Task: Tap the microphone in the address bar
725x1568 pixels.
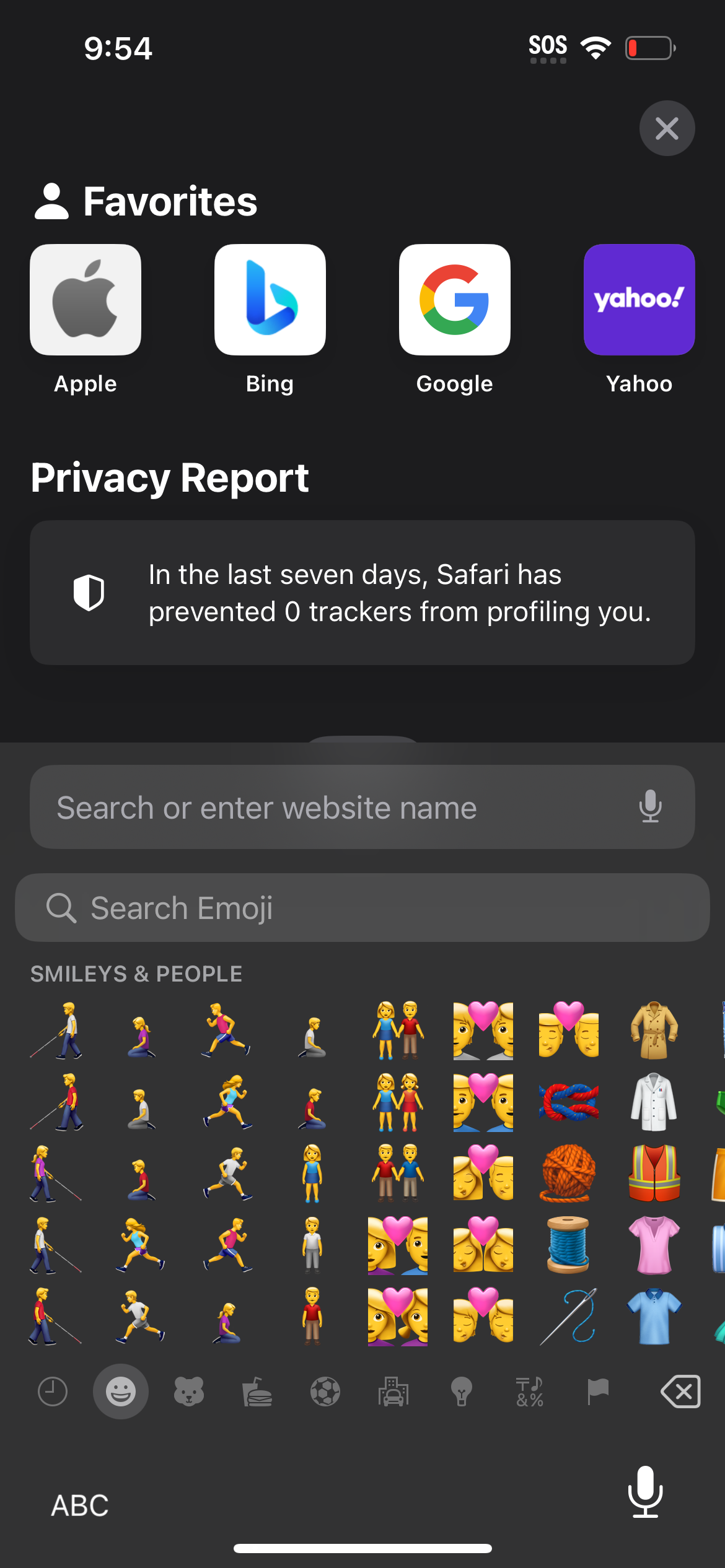Action: (650, 807)
